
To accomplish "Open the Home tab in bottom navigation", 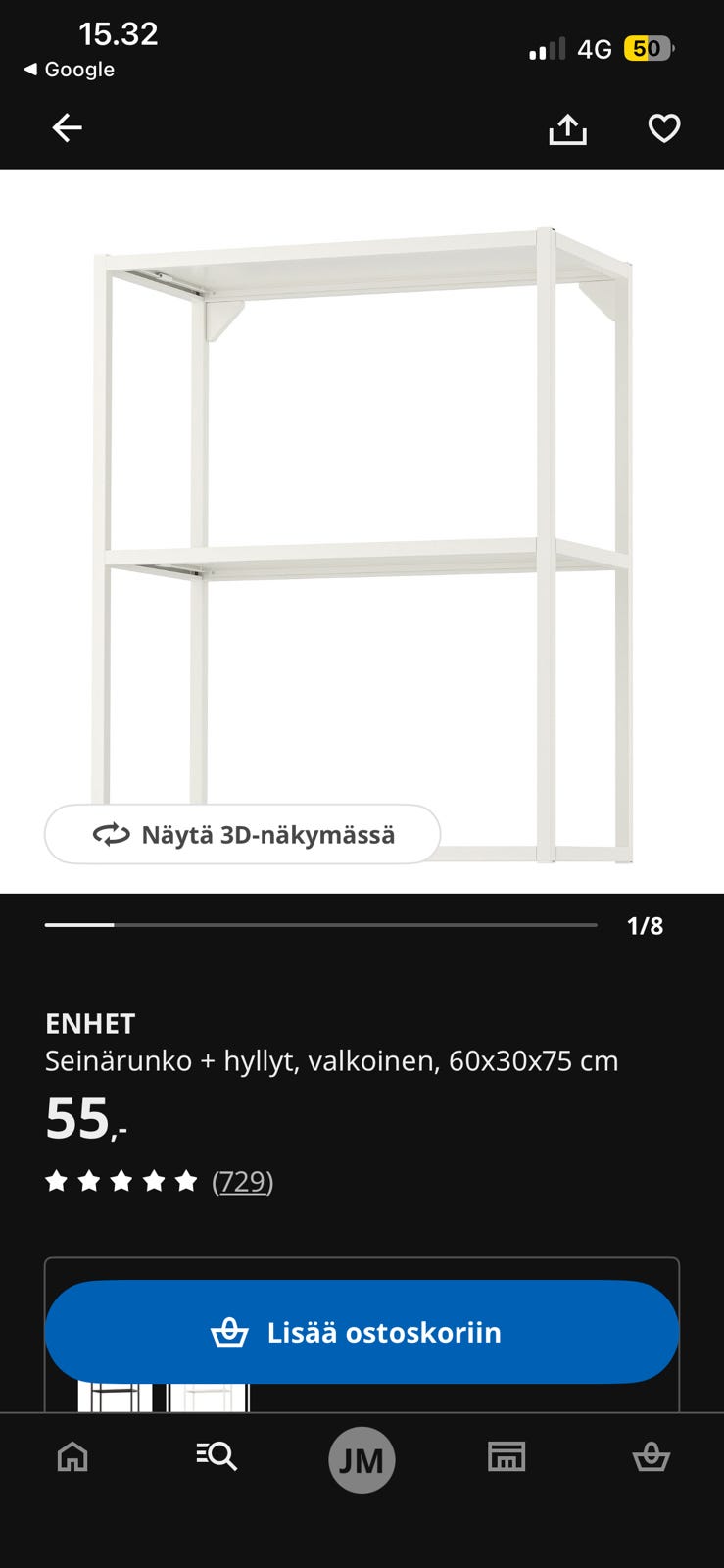I will 72,1458.
